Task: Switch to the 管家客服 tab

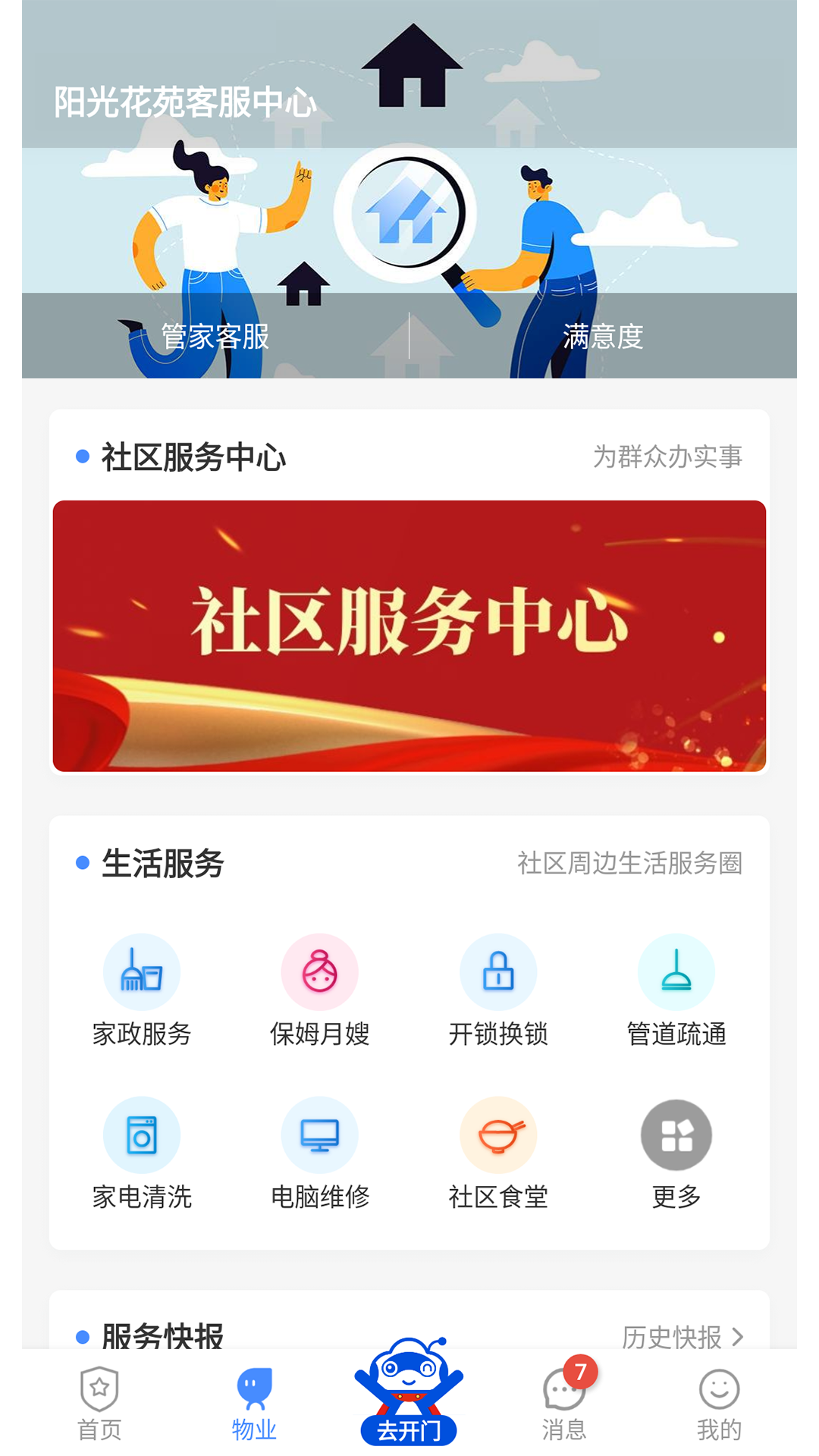Action: click(x=214, y=338)
